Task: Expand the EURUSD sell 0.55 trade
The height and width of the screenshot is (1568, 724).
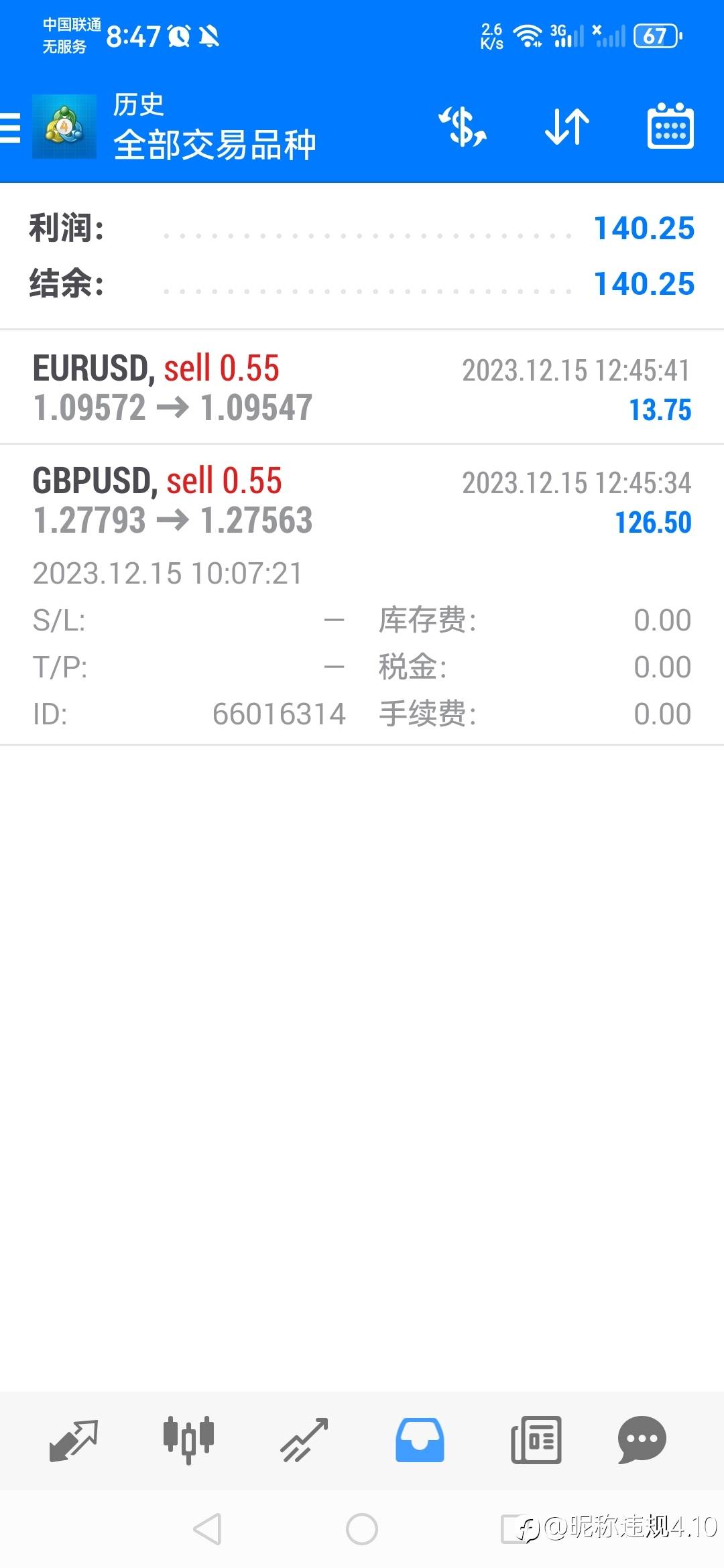Action: (x=362, y=388)
